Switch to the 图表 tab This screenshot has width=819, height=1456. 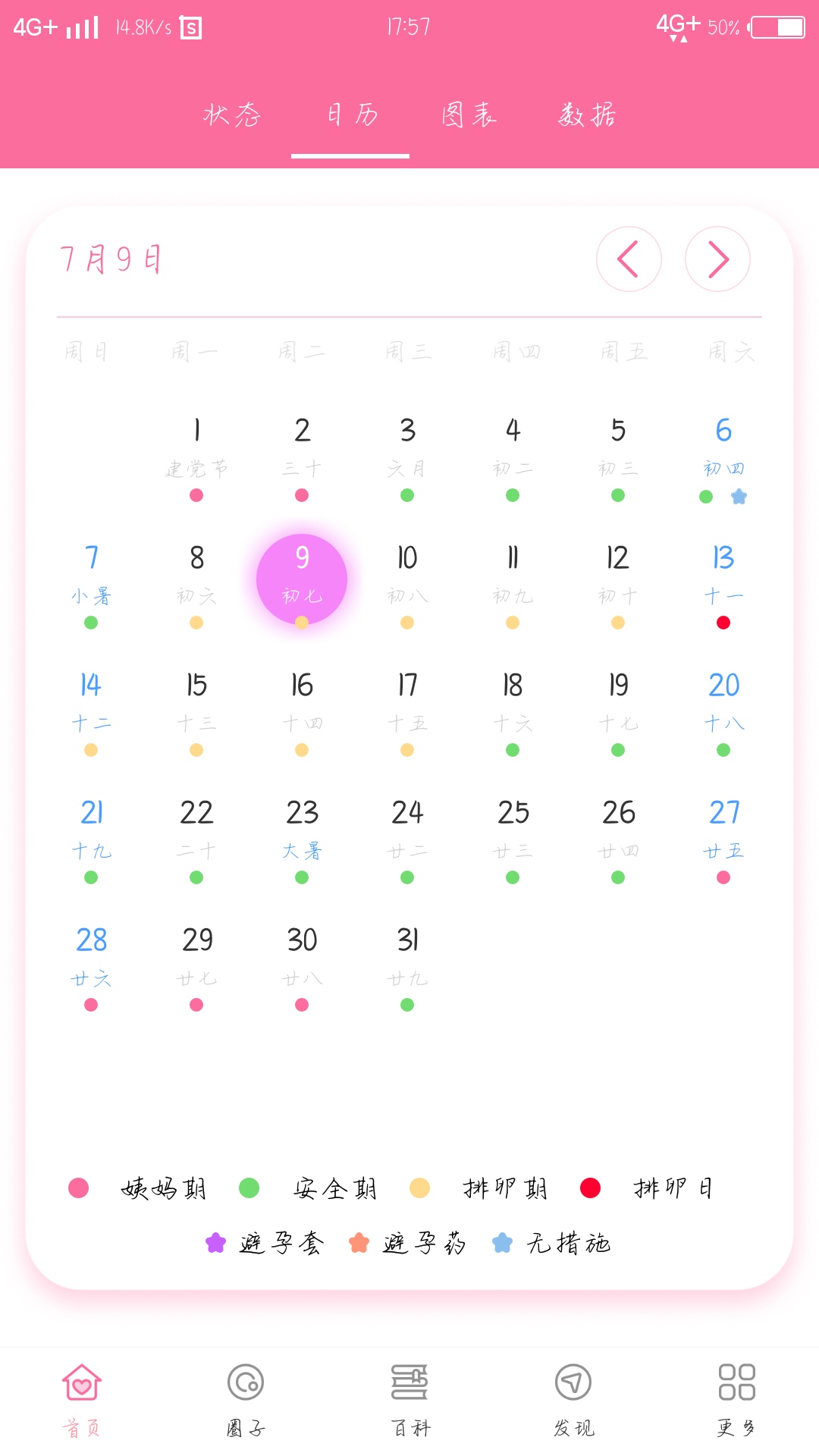tap(469, 115)
